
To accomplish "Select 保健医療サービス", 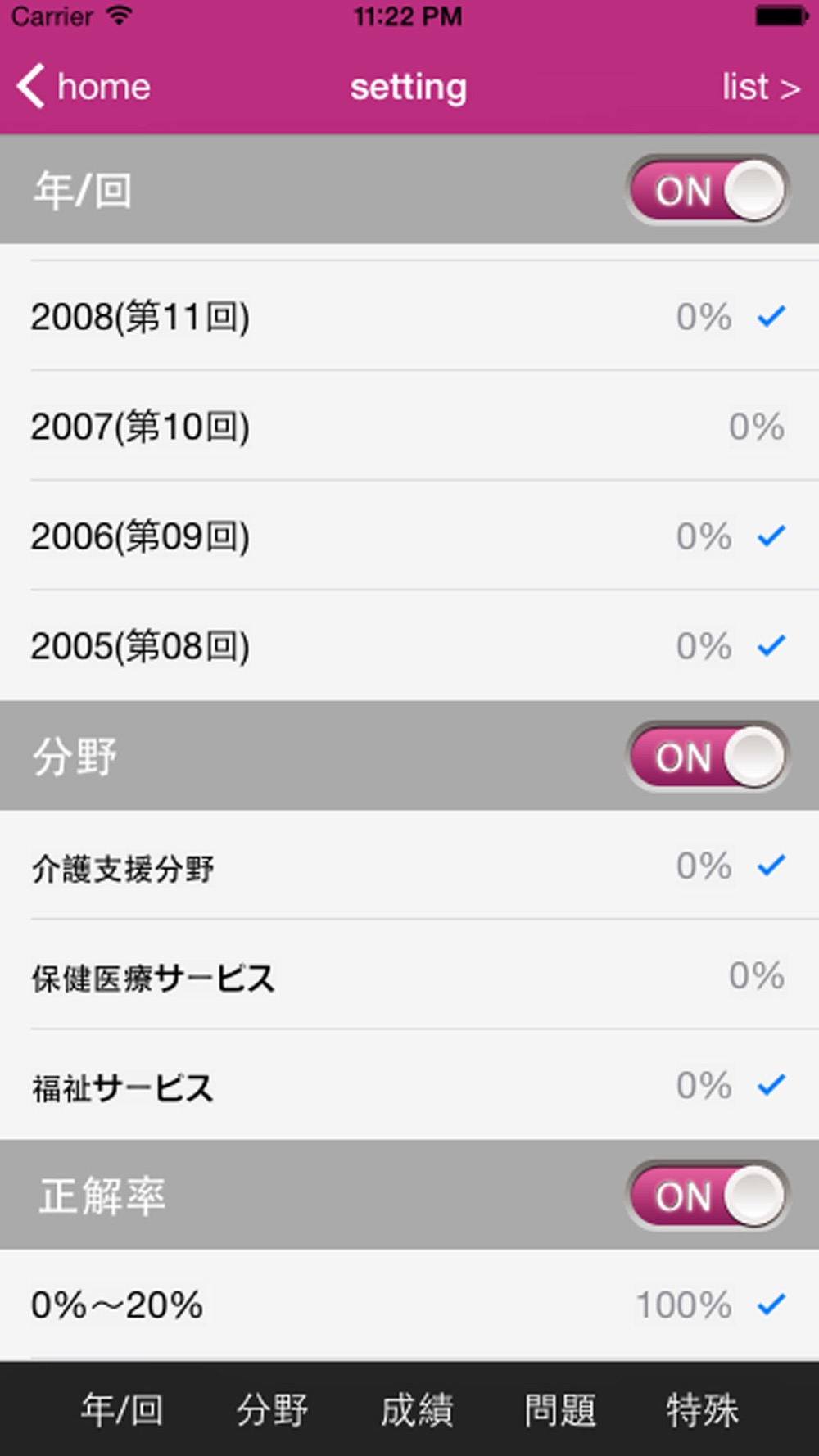I will [x=409, y=976].
